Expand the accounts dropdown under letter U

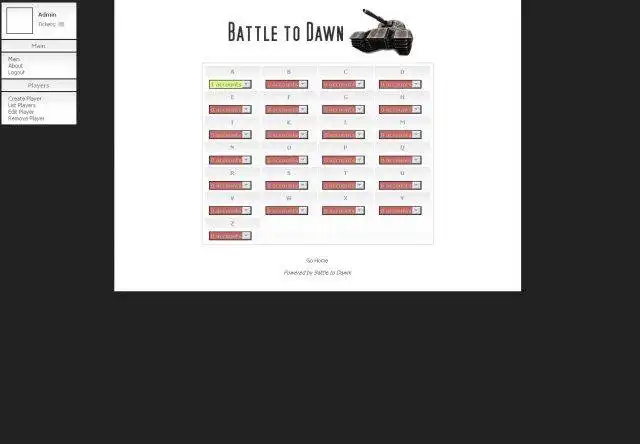(401, 185)
